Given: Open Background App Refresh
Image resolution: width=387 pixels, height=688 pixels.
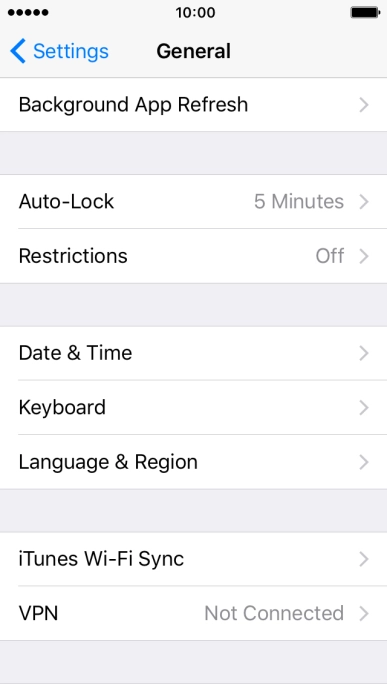Looking at the screenshot, I should click(194, 105).
